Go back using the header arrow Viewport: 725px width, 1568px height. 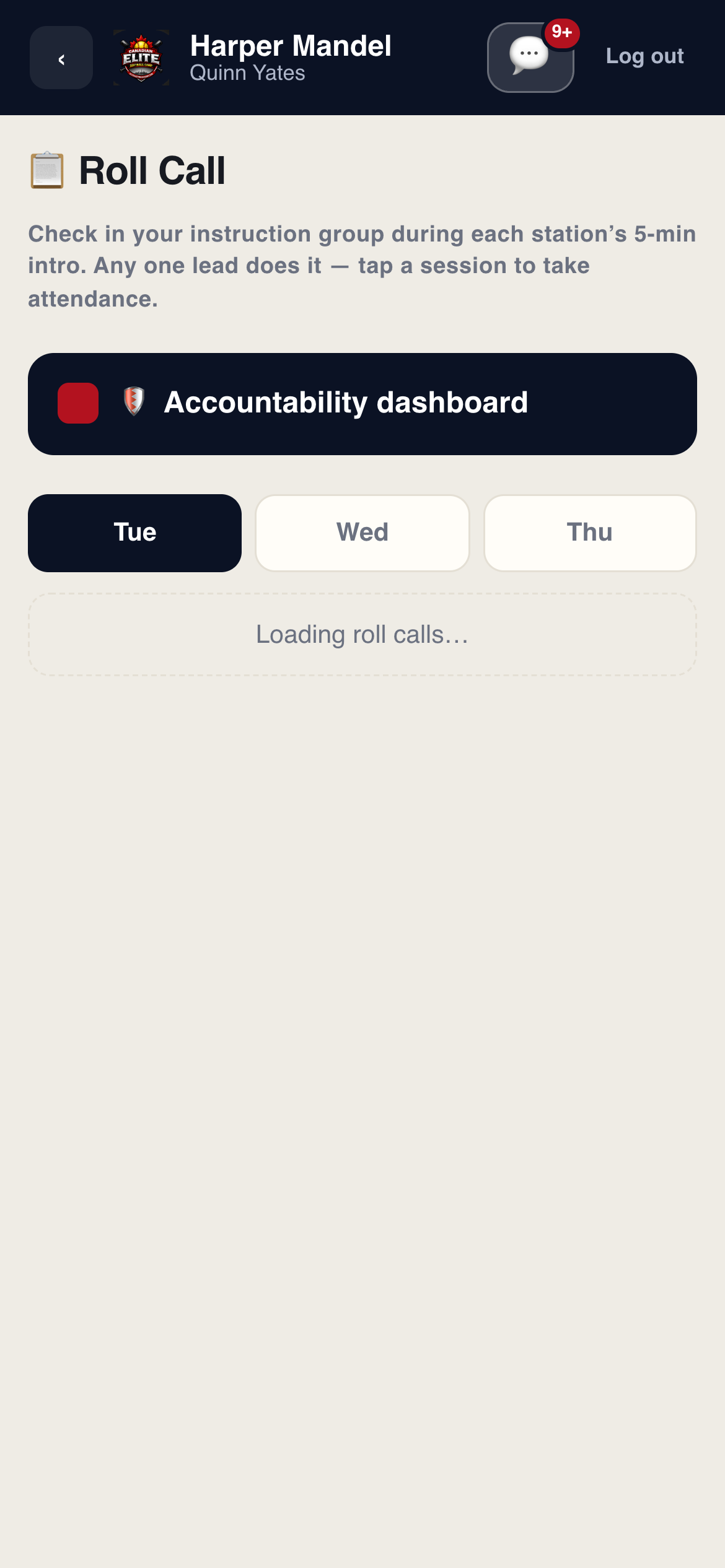pyautogui.click(x=61, y=58)
